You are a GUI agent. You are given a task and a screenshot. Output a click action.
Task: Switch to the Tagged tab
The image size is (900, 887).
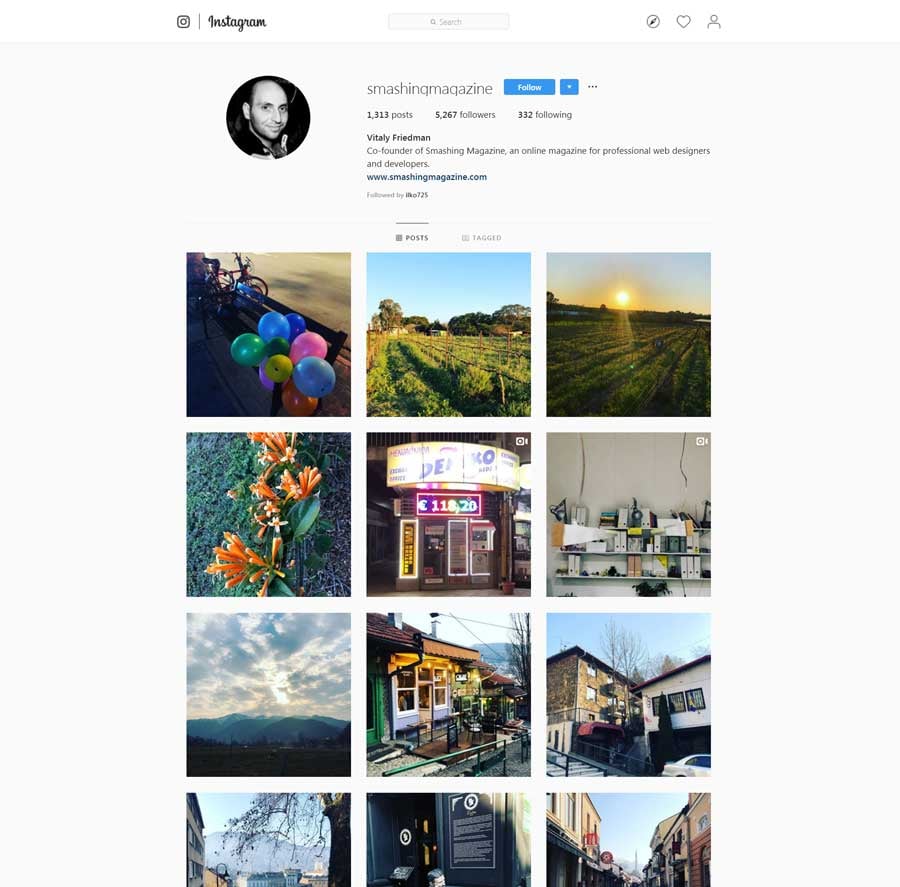coord(482,238)
